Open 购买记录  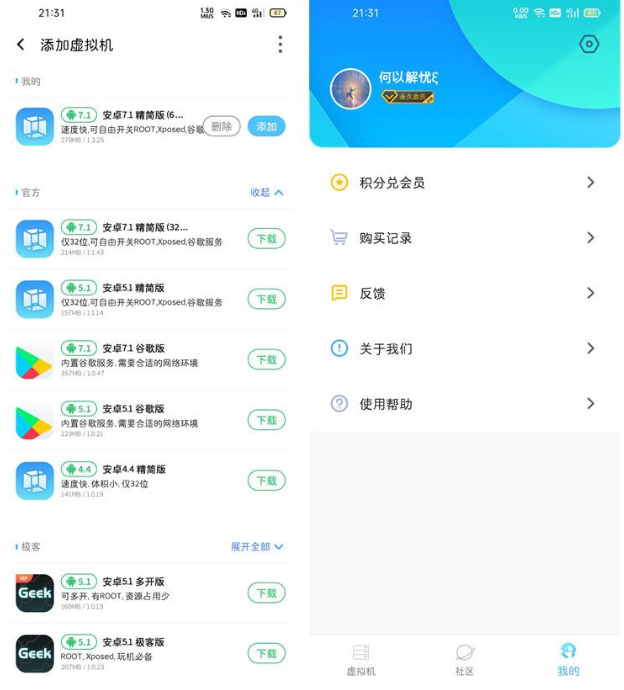(464, 238)
